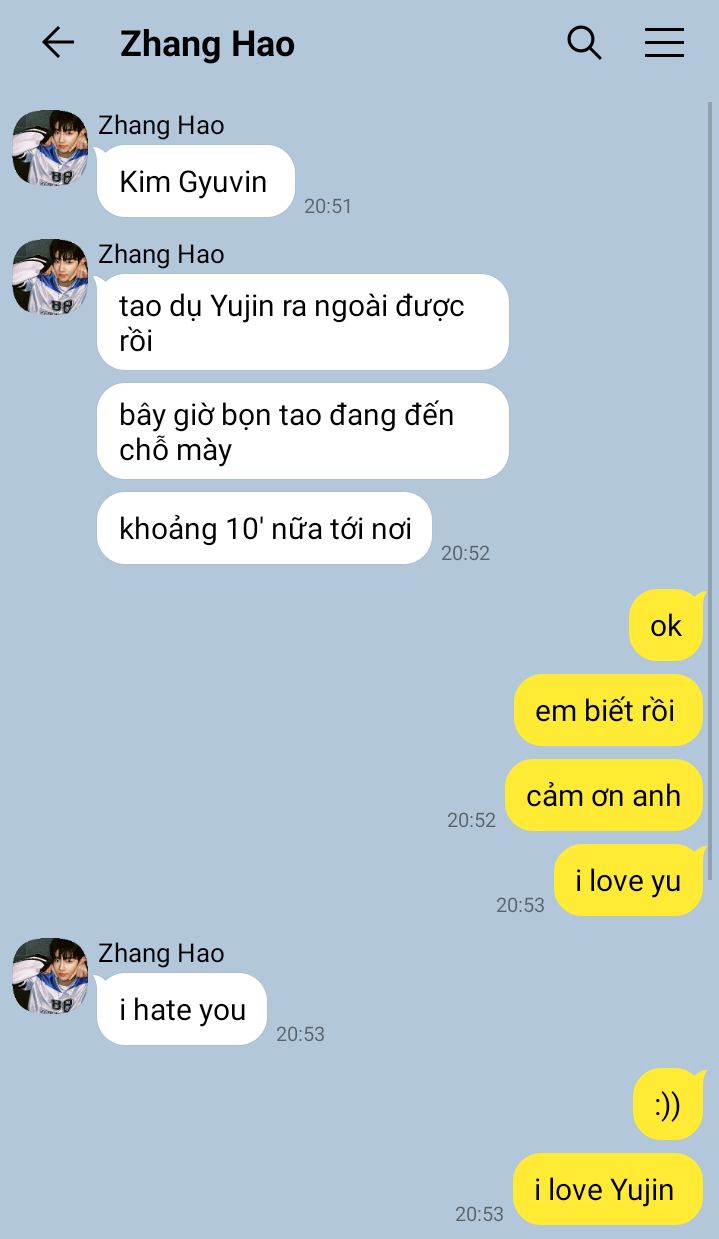This screenshot has width=719, height=1239.
Task: Open the chat menu
Action: pos(664,43)
